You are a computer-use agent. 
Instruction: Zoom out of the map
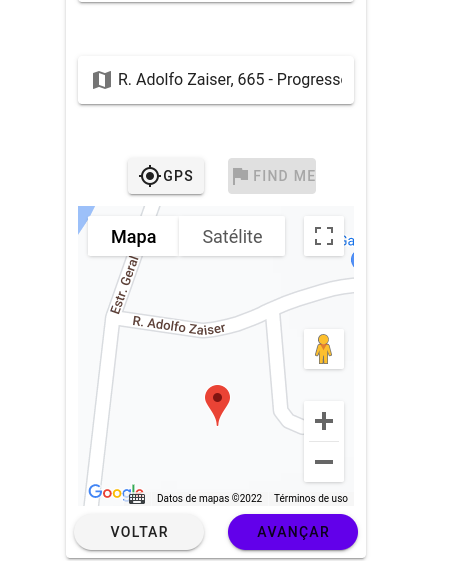click(324, 462)
